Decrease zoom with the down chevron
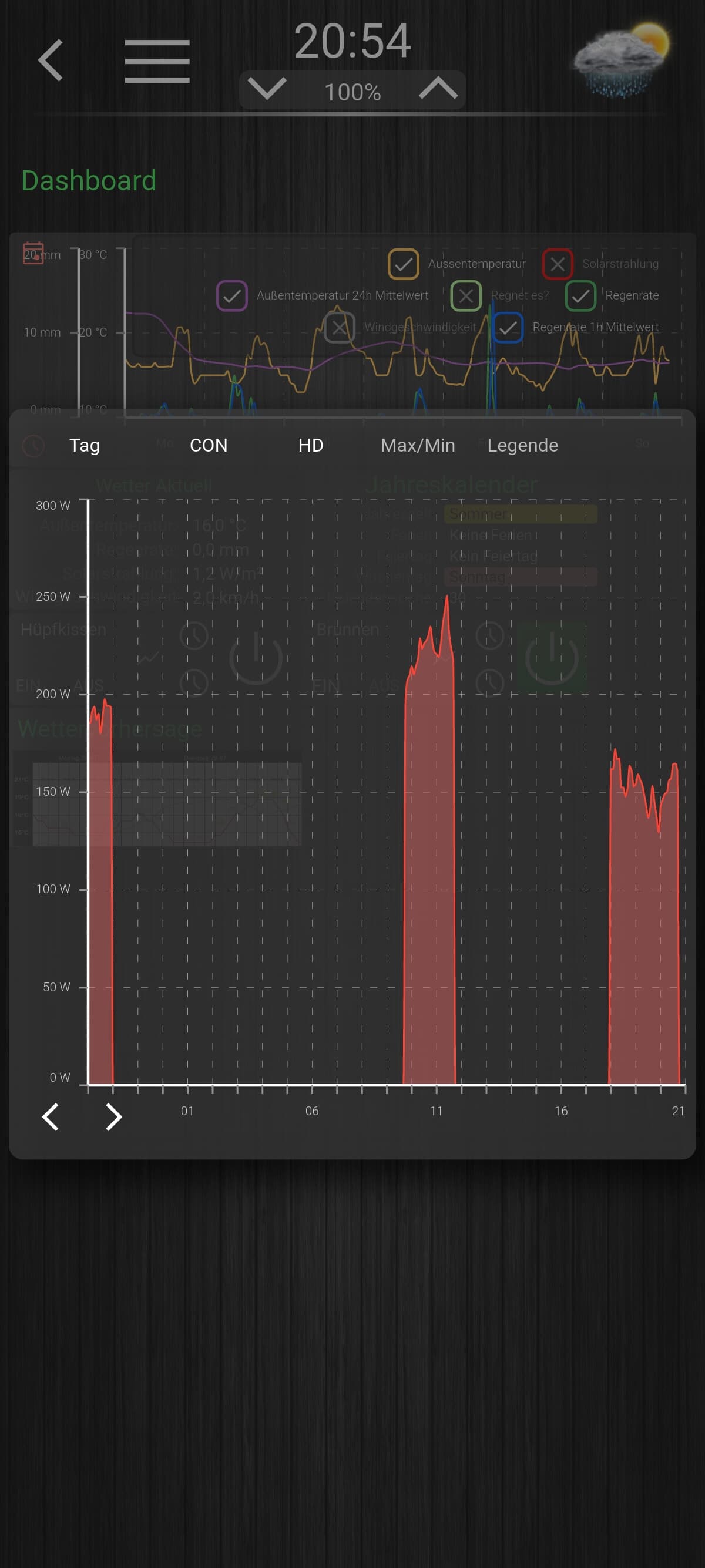 point(267,89)
